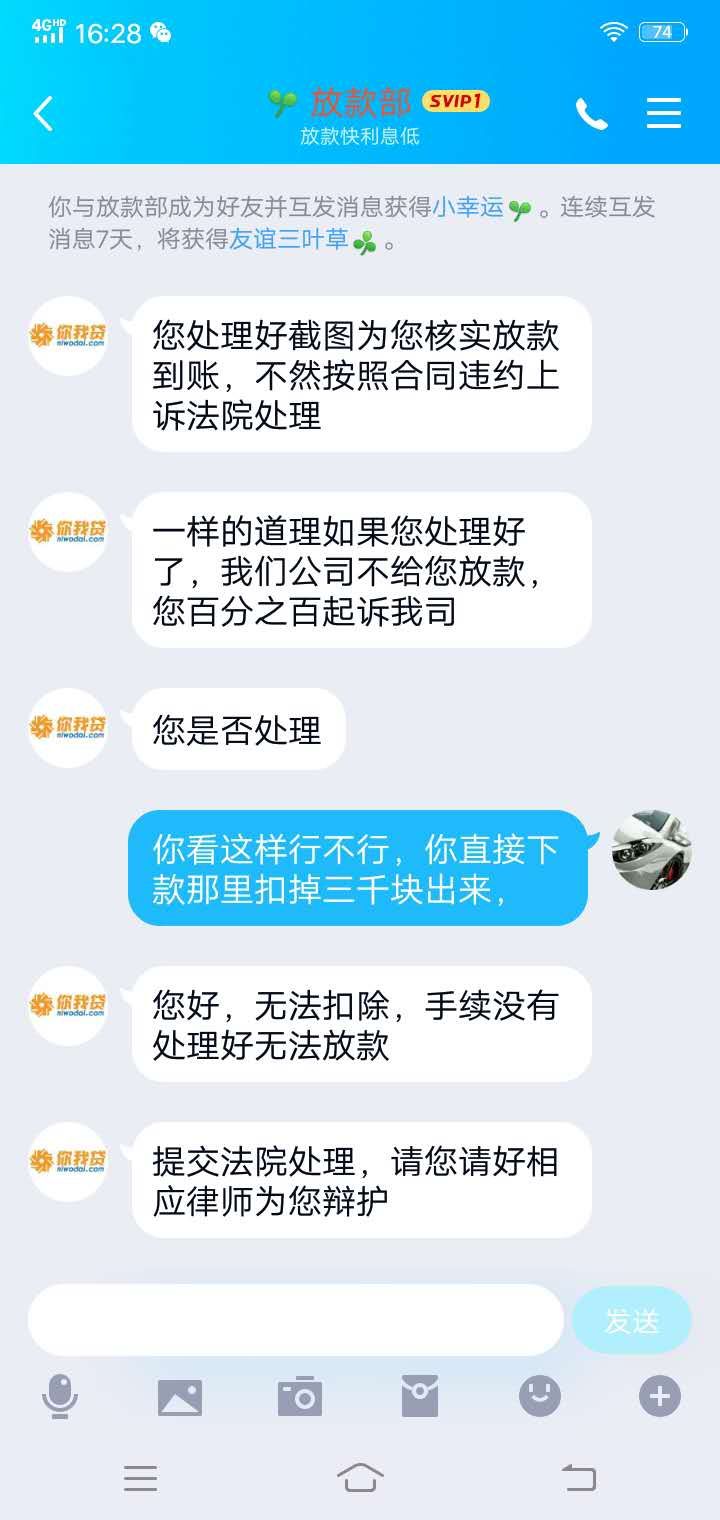Image resolution: width=720 pixels, height=1520 pixels.
Task: Open the plus menu for more options
Action: pyautogui.click(x=660, y=1396)
